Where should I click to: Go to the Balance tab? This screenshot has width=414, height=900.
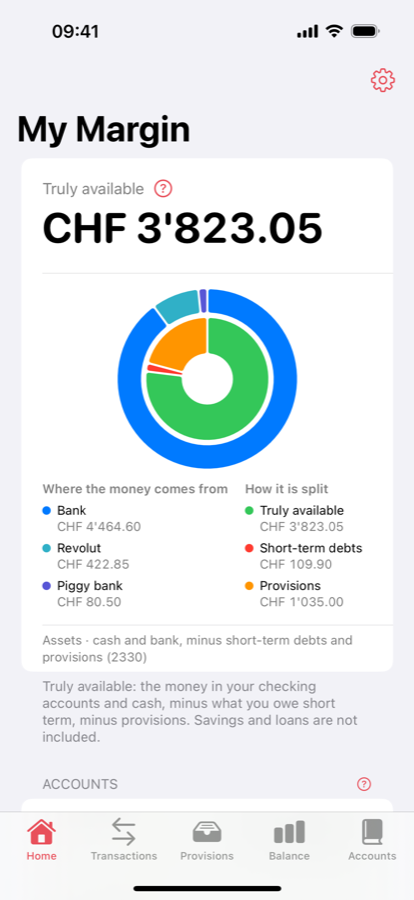289,840
